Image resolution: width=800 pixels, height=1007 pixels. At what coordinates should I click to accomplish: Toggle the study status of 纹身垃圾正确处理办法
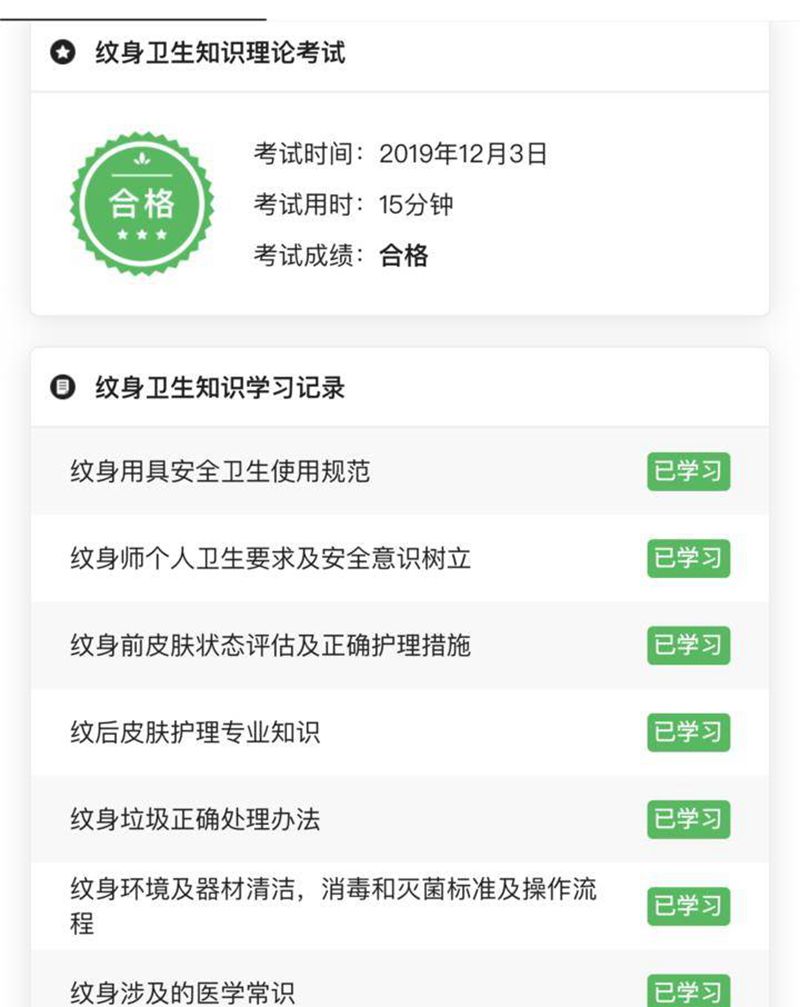pos(687,817)
